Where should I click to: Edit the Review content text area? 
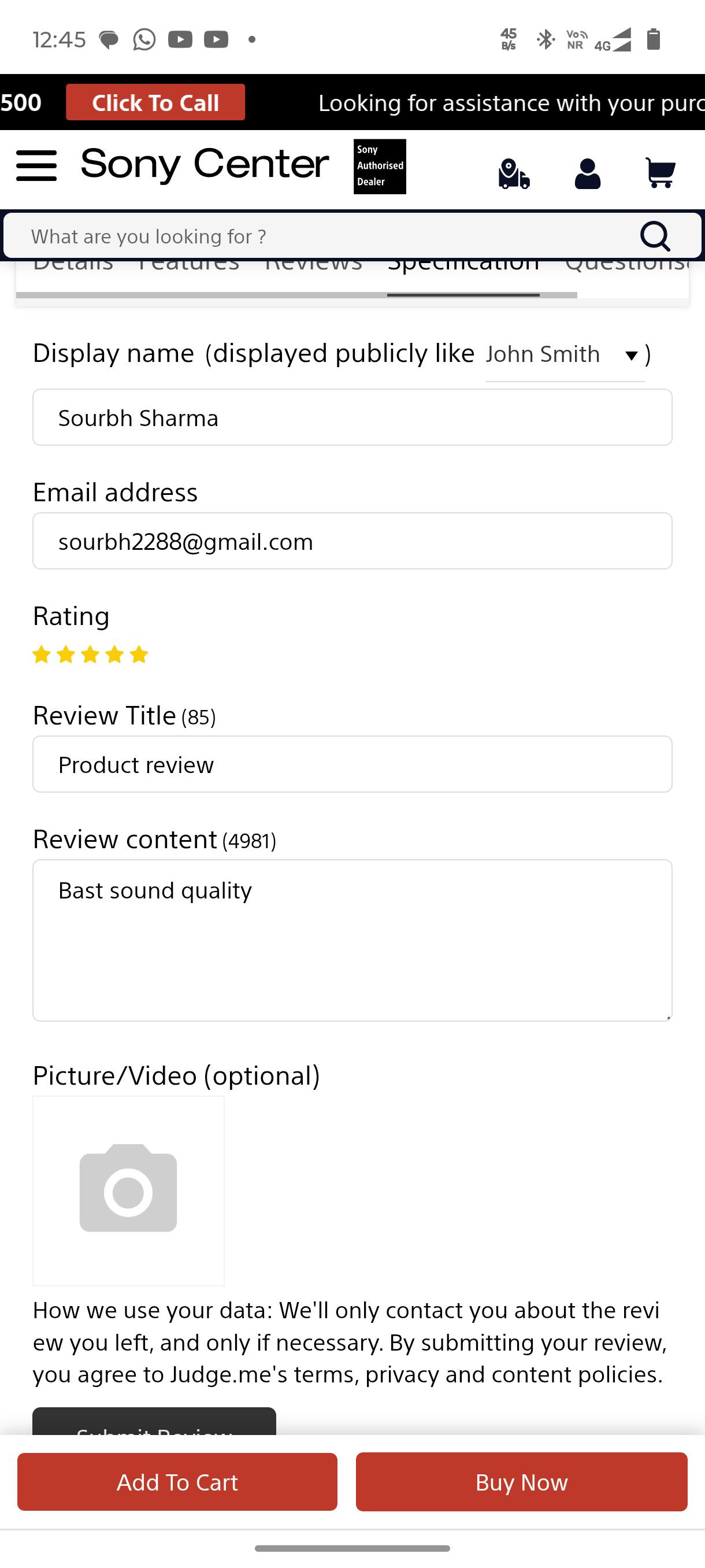(x=352, y=941)
